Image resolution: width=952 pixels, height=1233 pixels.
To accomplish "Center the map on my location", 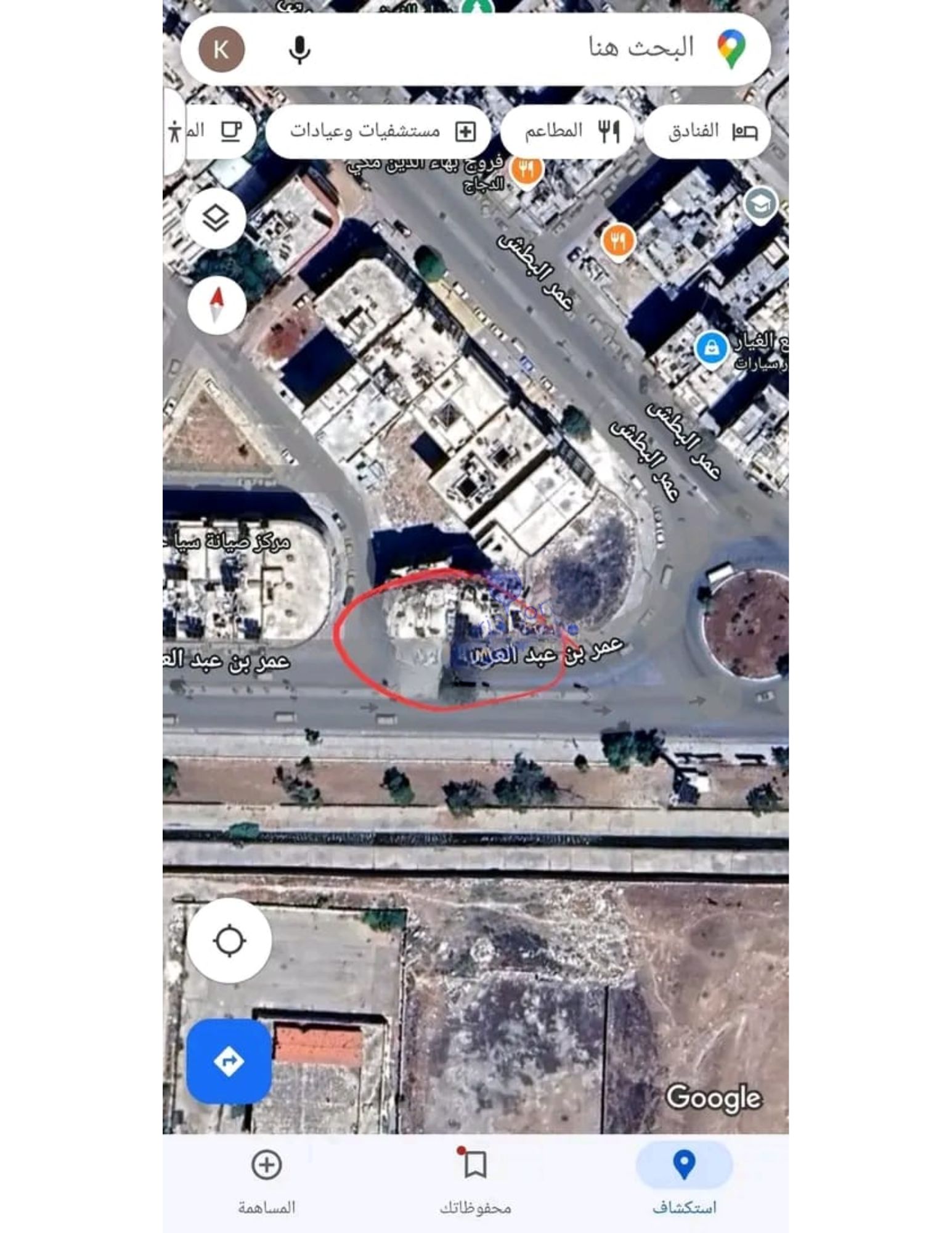I will 229,941.
